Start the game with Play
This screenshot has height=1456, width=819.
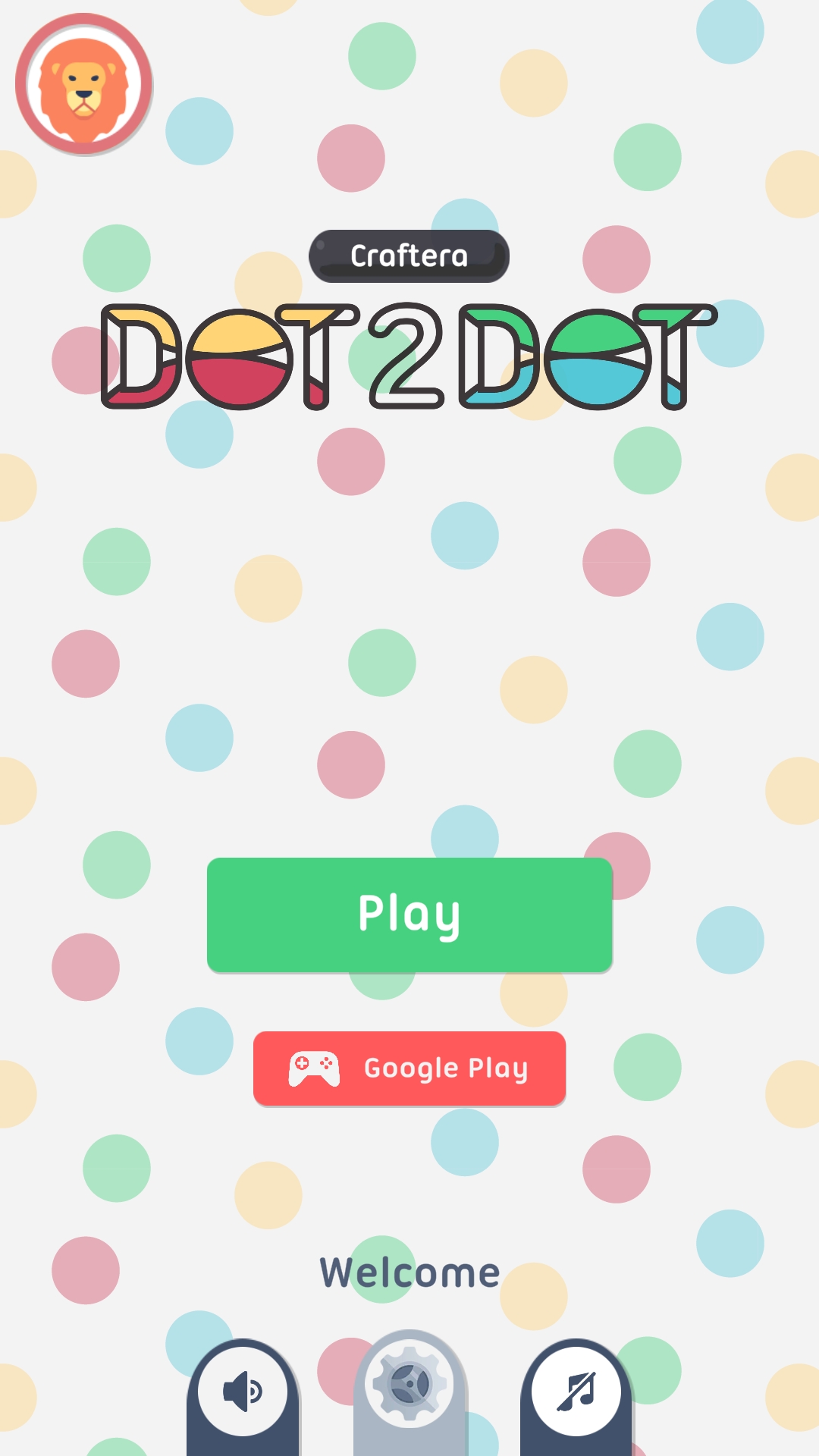[x=409, y=915]
